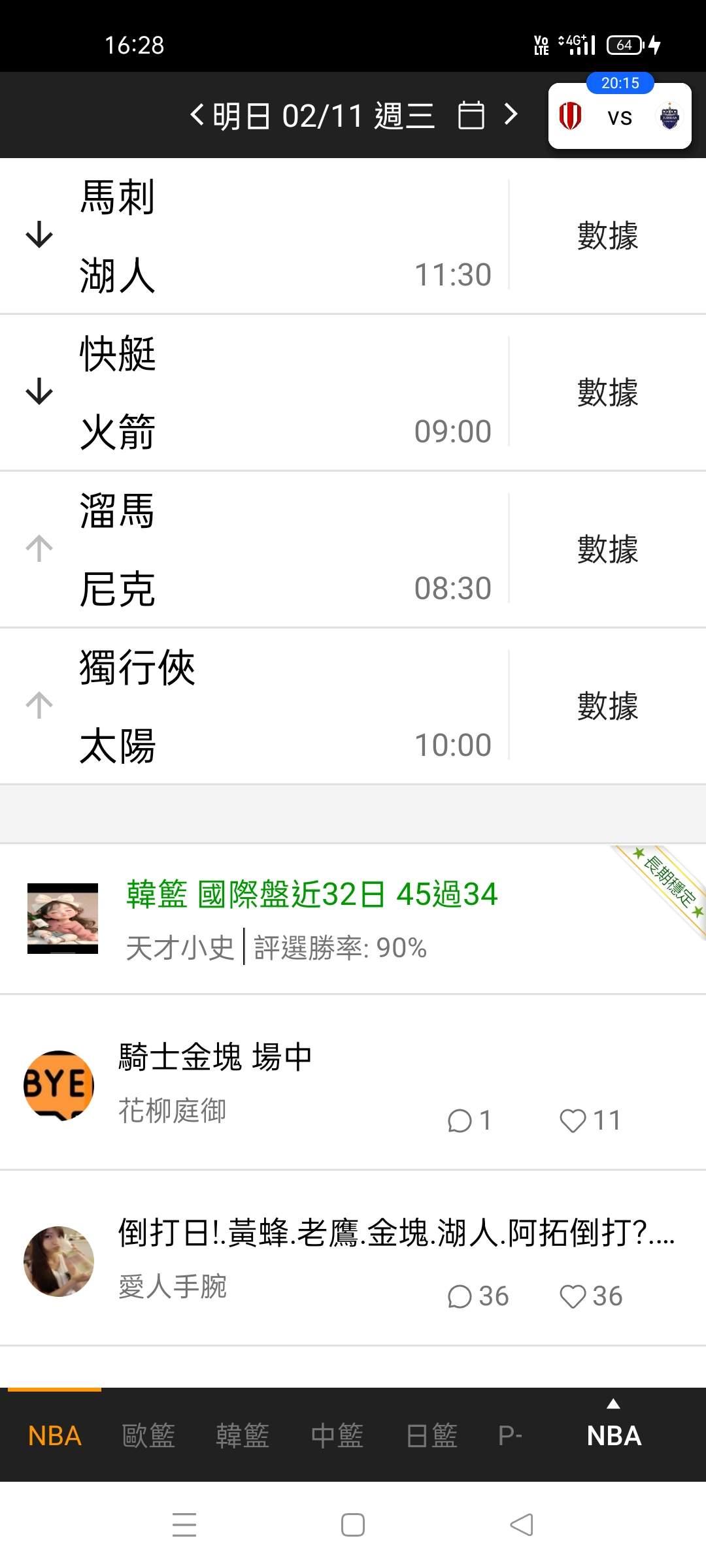Screen dimensions: 706x1568
Task: Open the 馬刺 vs 湖人 game
Action: click(261, 235)
